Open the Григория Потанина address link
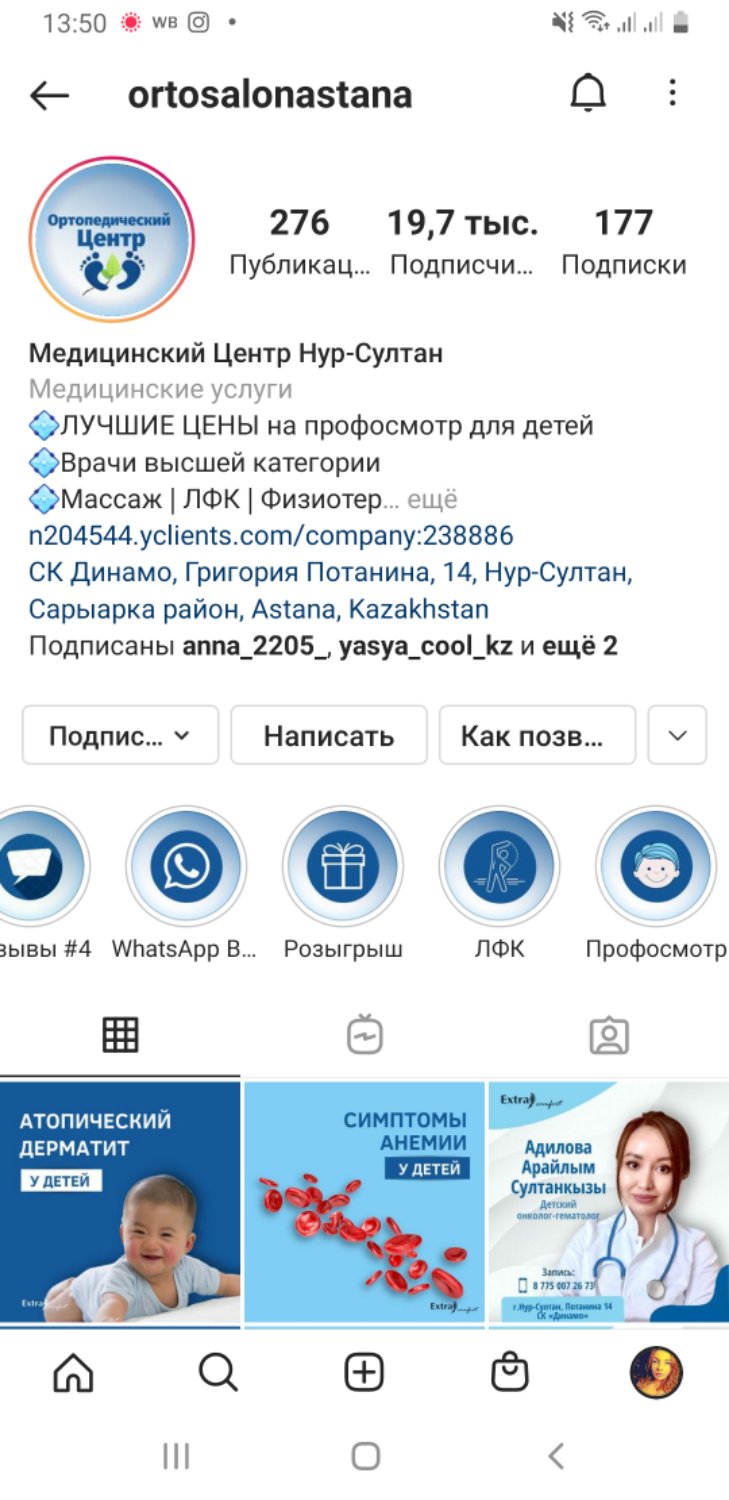This screenshot has height=1500, width=729. click(331, 591)
